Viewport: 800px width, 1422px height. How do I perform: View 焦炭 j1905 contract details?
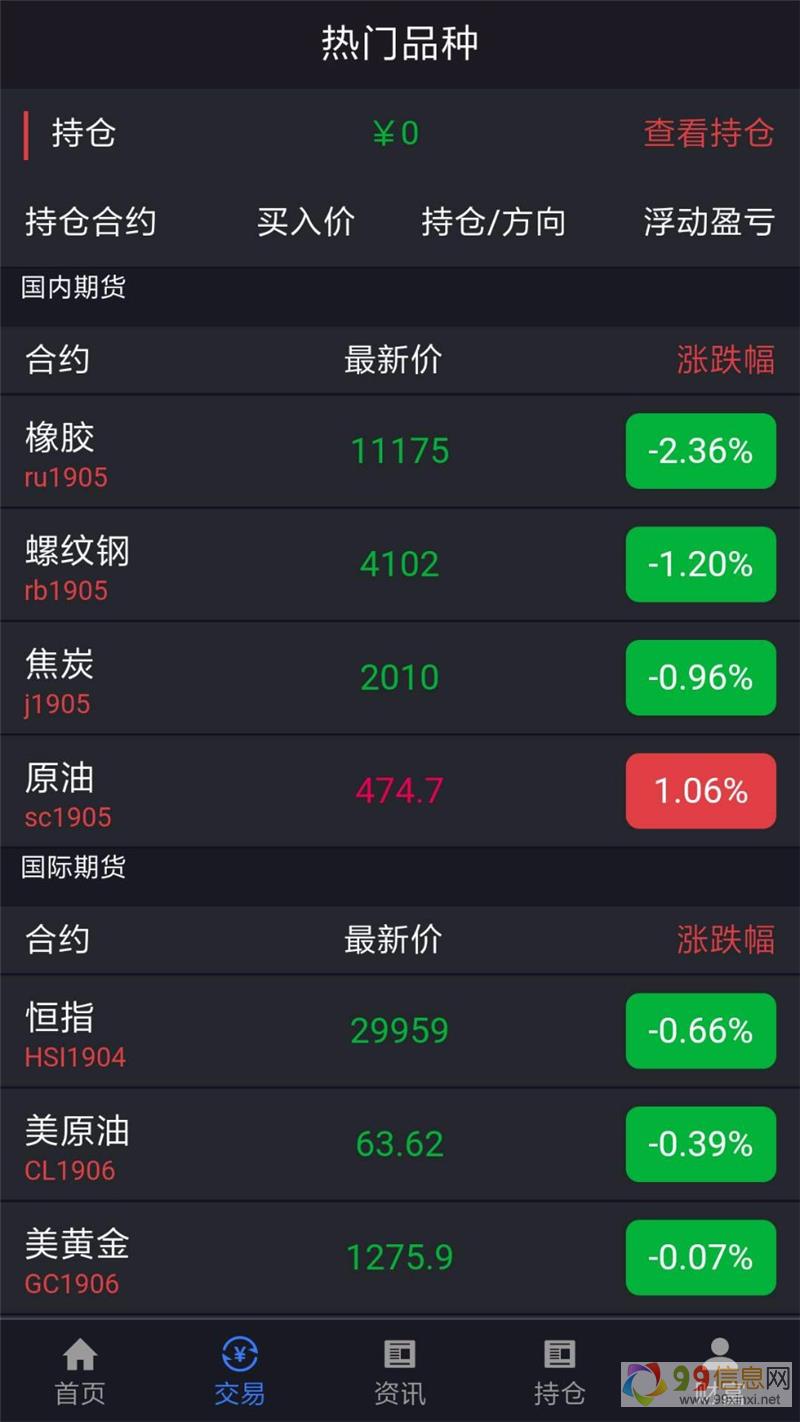400,678
